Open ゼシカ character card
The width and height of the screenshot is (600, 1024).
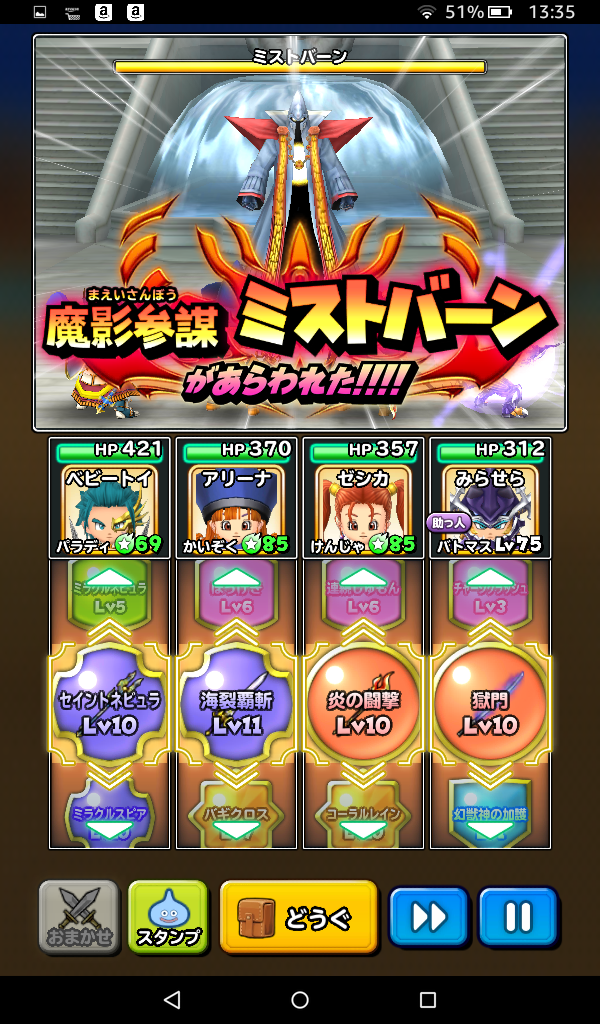364,498
